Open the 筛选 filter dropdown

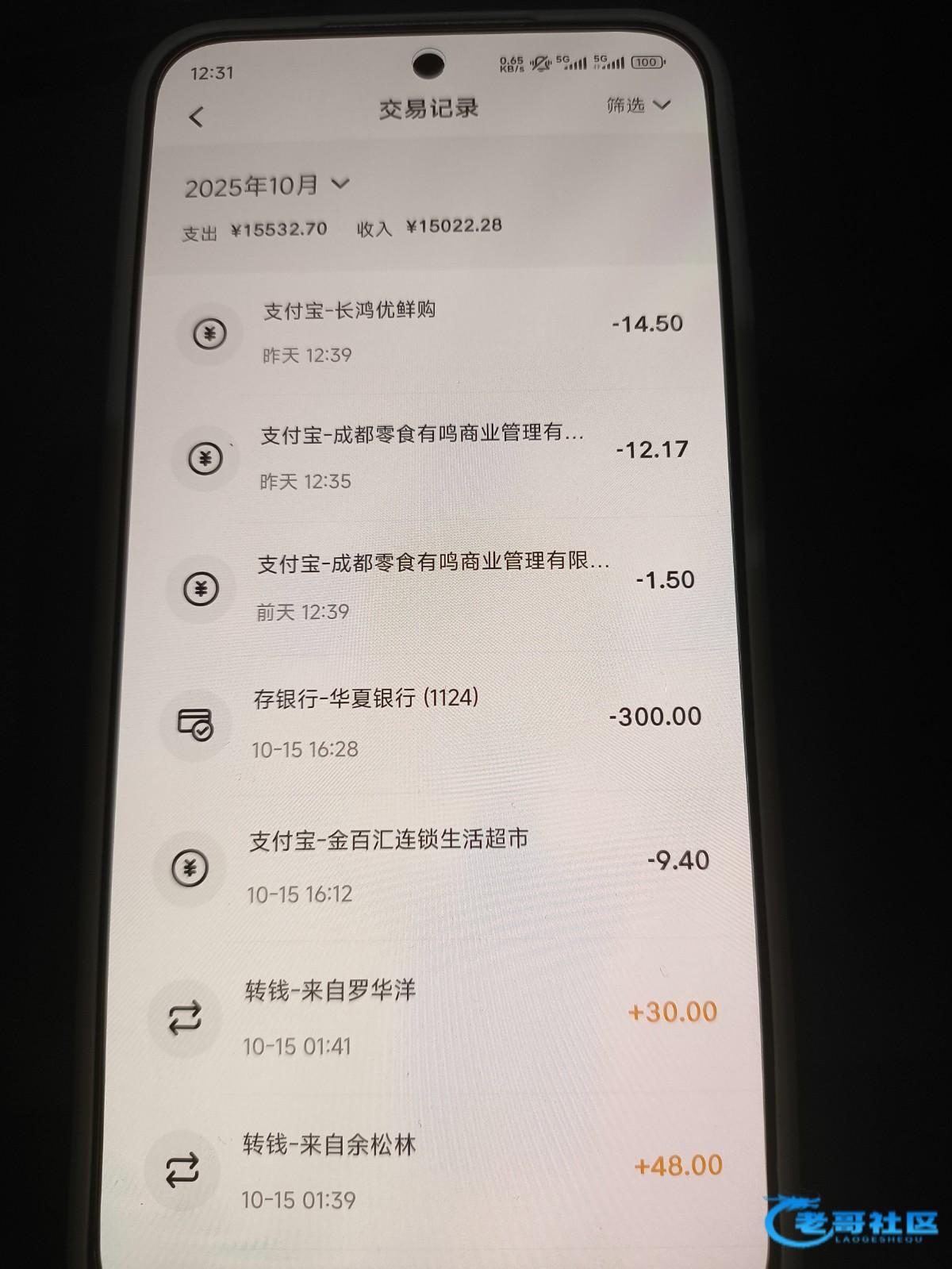(638, 105)
